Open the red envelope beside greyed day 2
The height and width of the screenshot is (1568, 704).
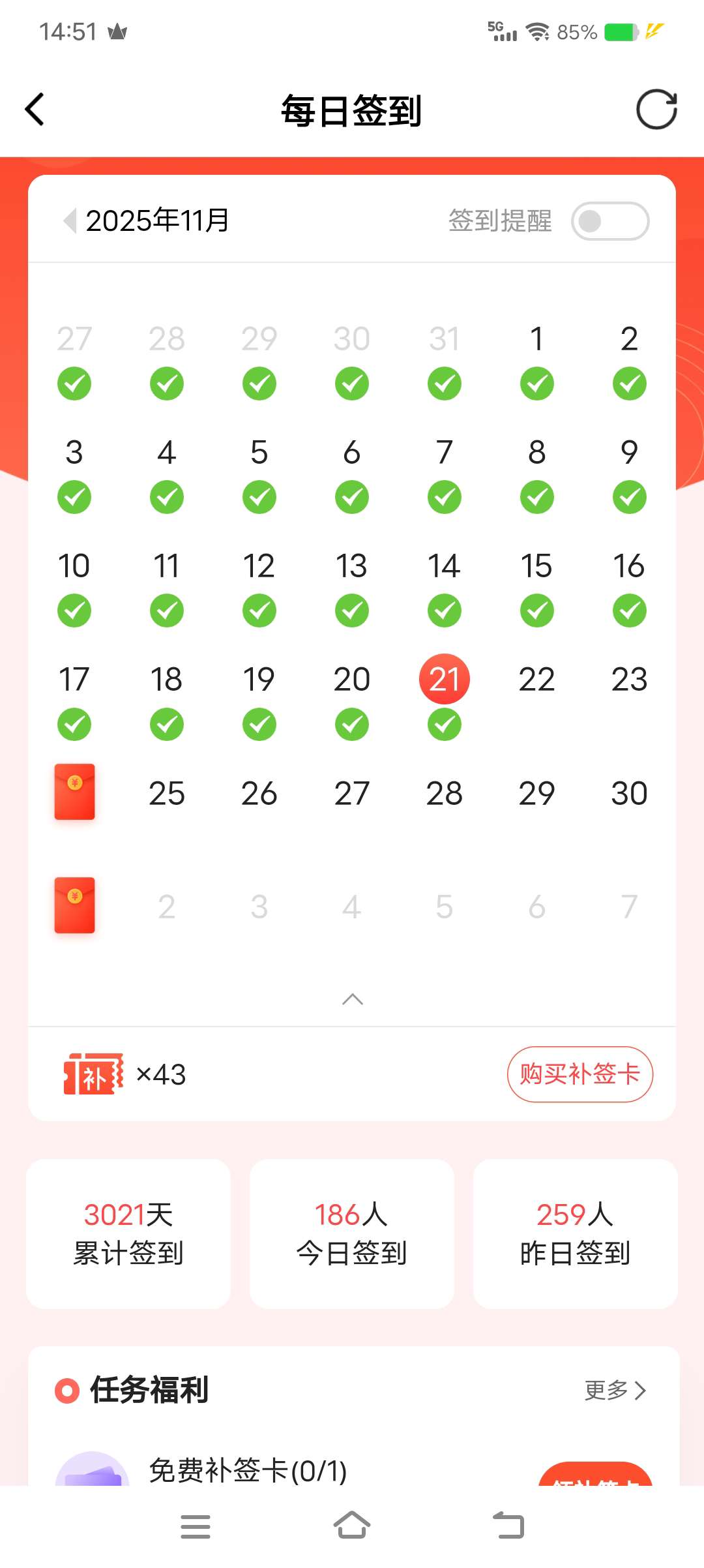tap(74, 905)
